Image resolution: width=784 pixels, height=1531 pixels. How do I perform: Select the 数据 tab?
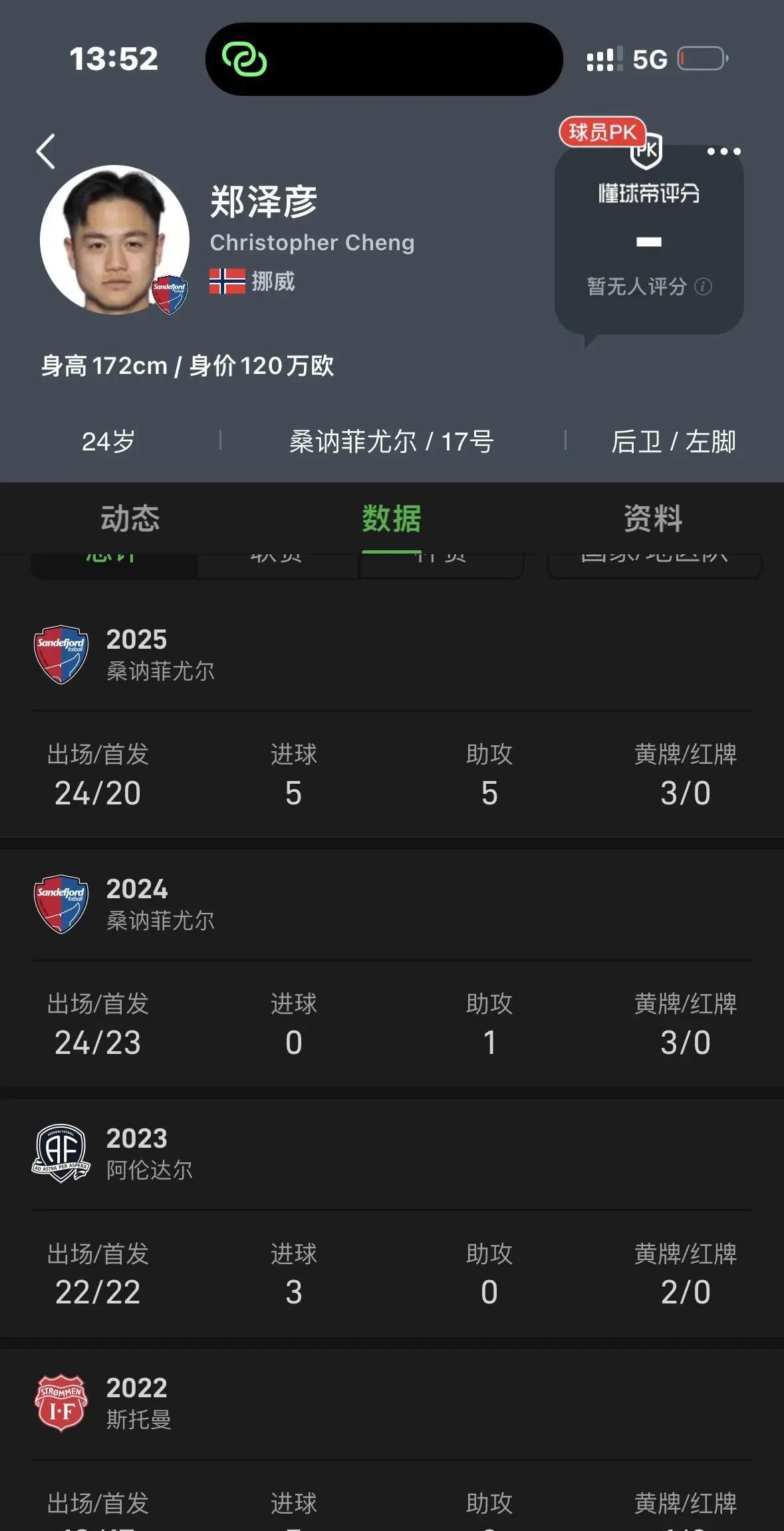click(392, 518)
